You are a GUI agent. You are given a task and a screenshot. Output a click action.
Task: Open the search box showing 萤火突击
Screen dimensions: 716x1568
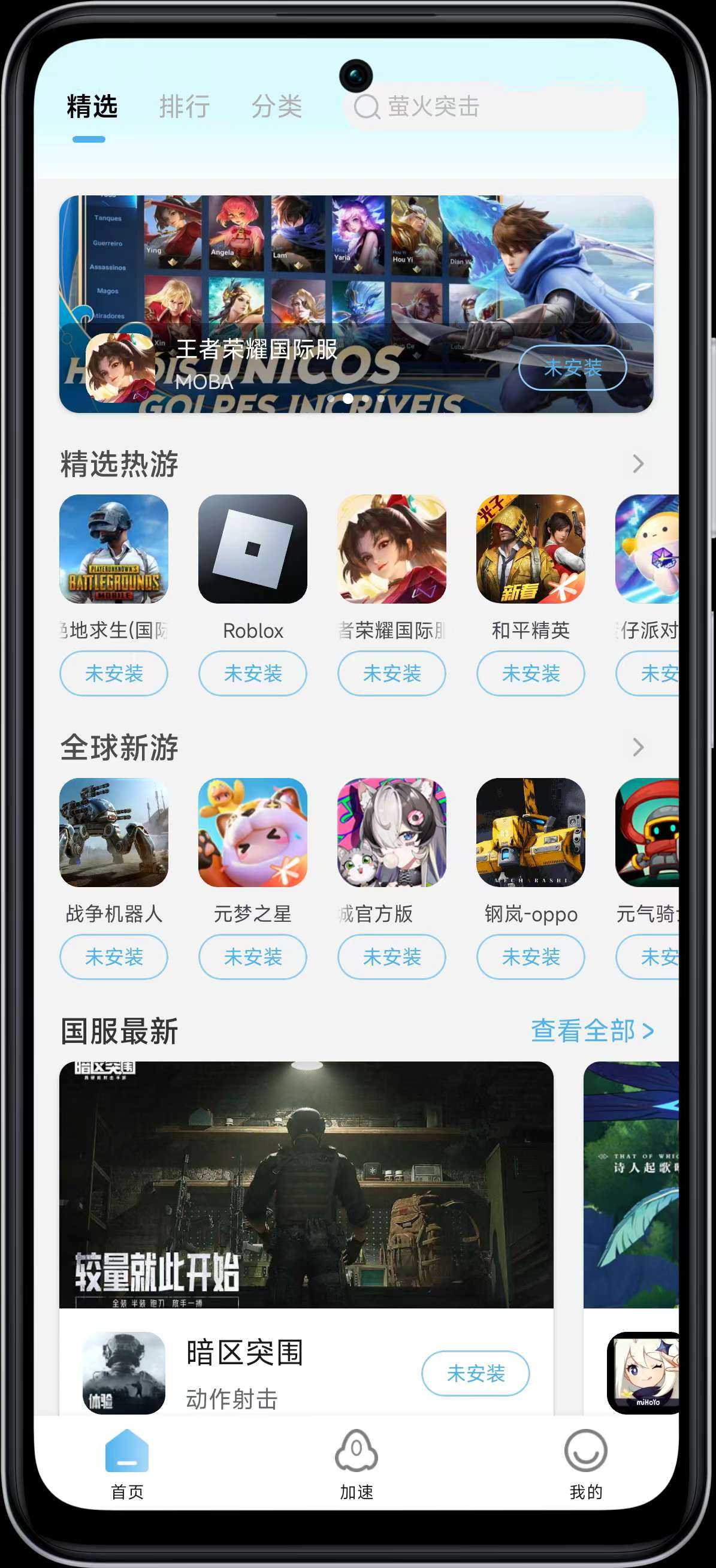pyautogui.click(x=493, y=107)
